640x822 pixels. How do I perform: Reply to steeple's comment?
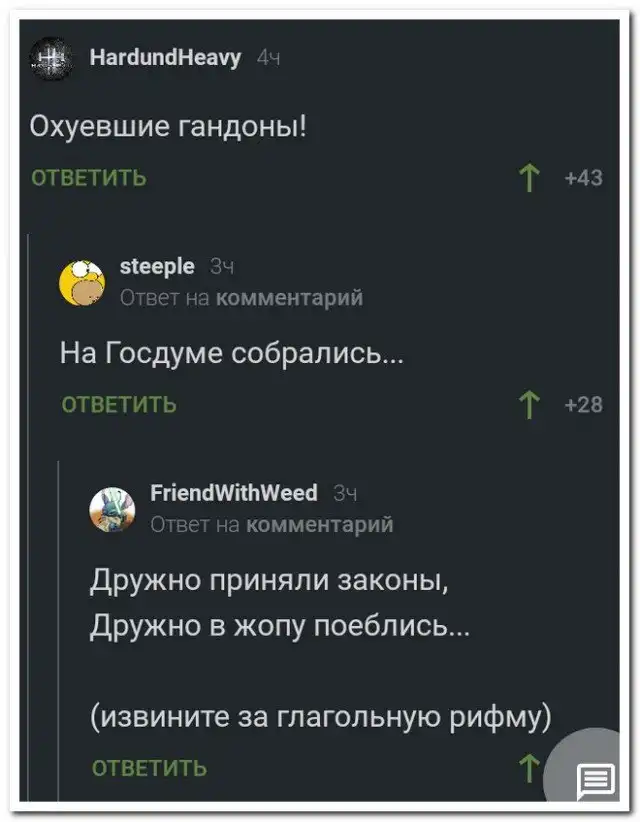click(x=119, y=404)
